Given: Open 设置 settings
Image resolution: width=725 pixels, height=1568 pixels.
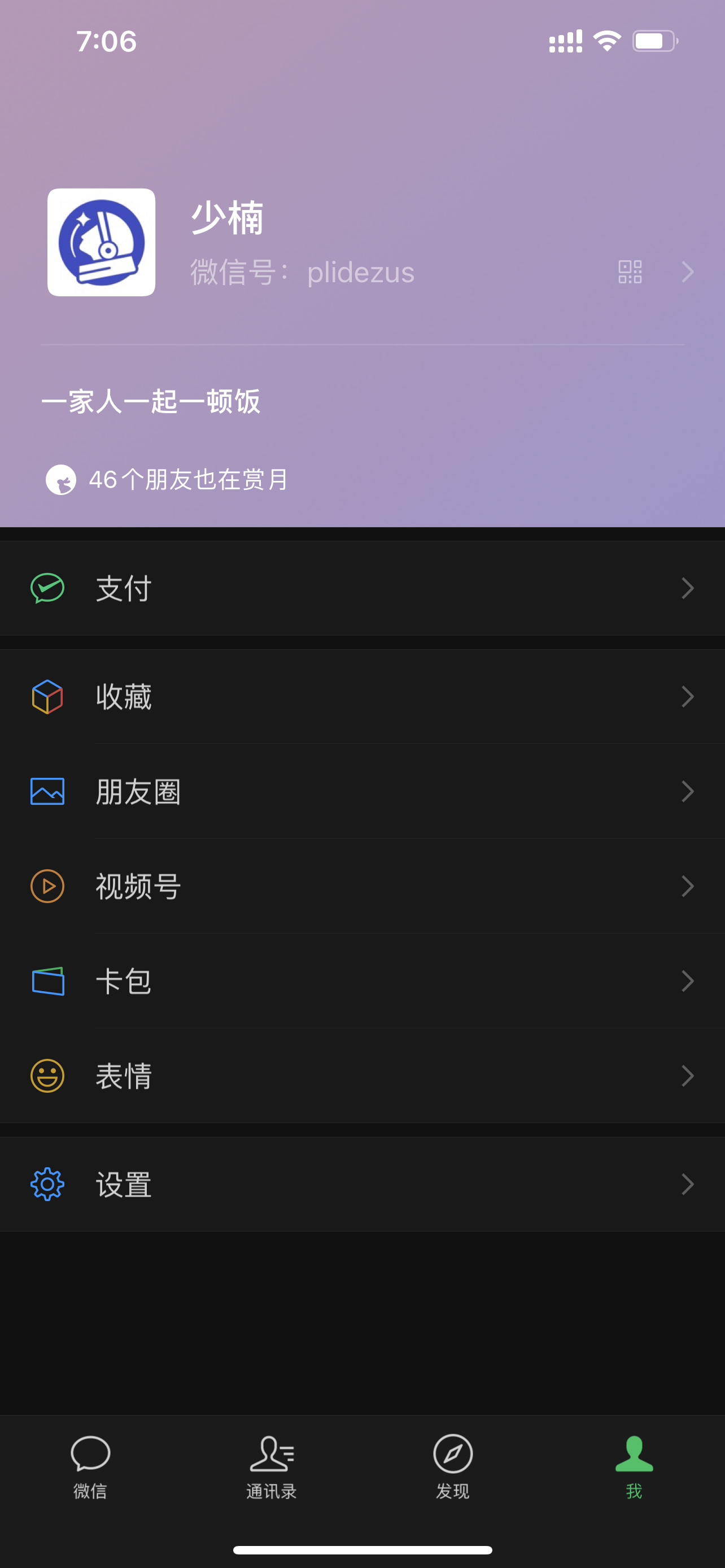Looking at the screenshot, I should click(362, 1185).
